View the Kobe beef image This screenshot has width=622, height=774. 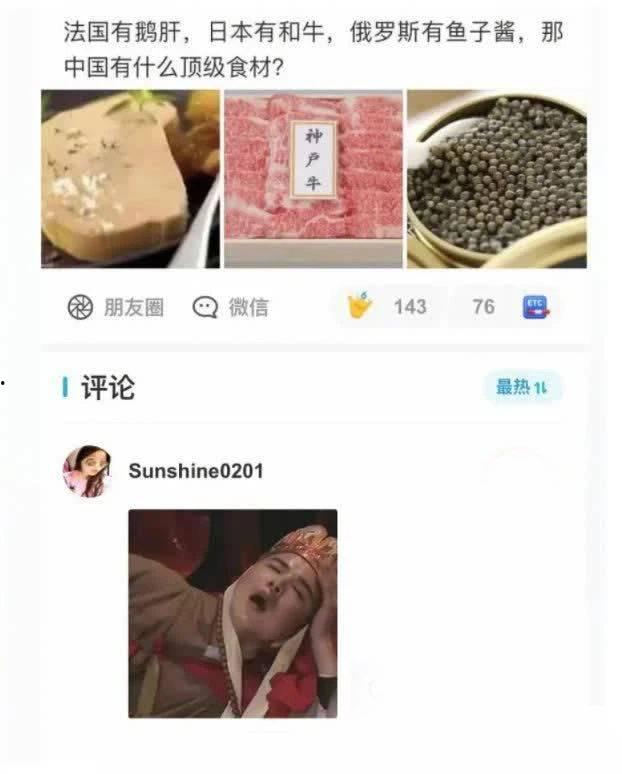click(313, 178)
